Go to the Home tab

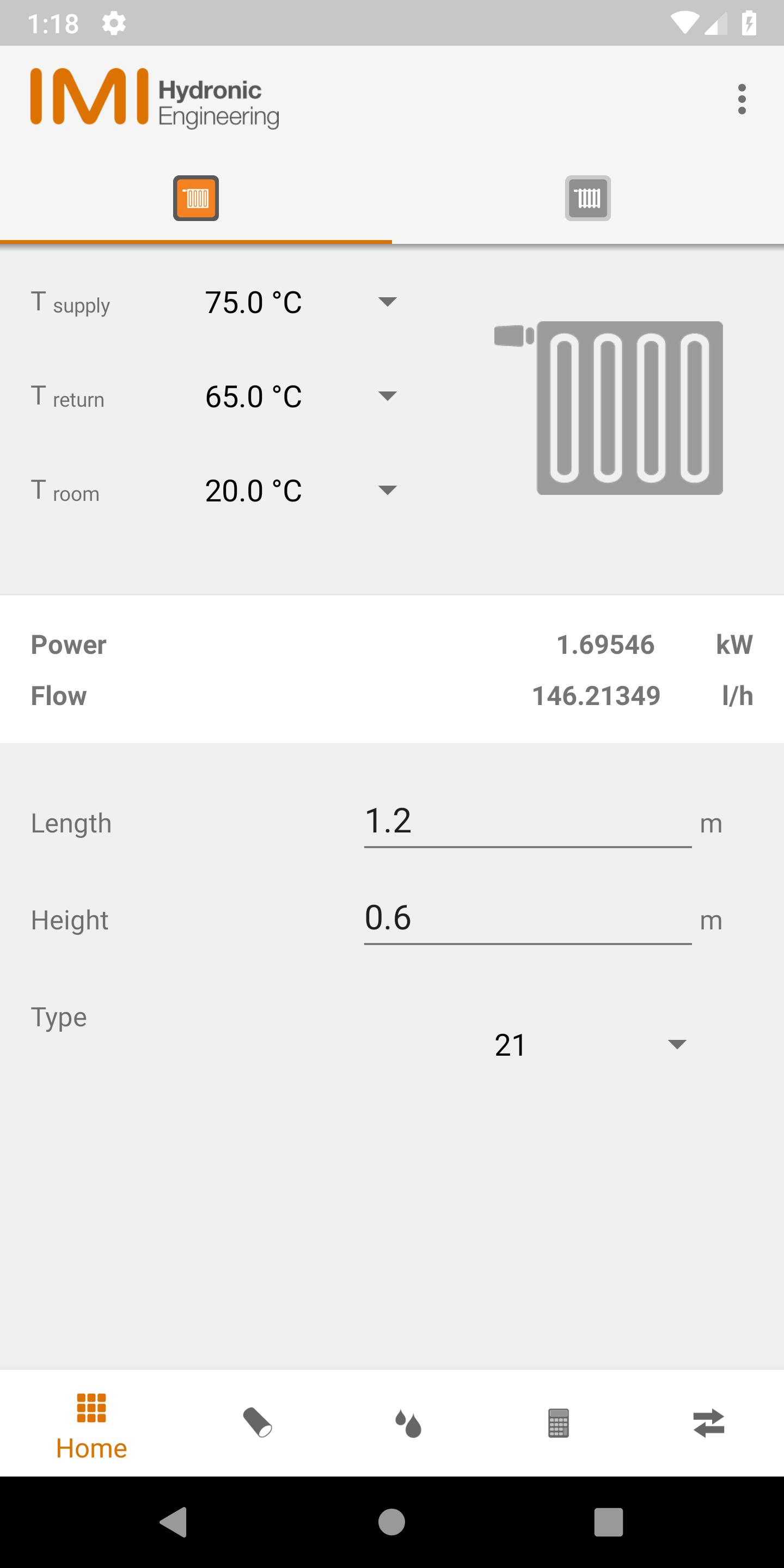click(x=91, y=1424)
